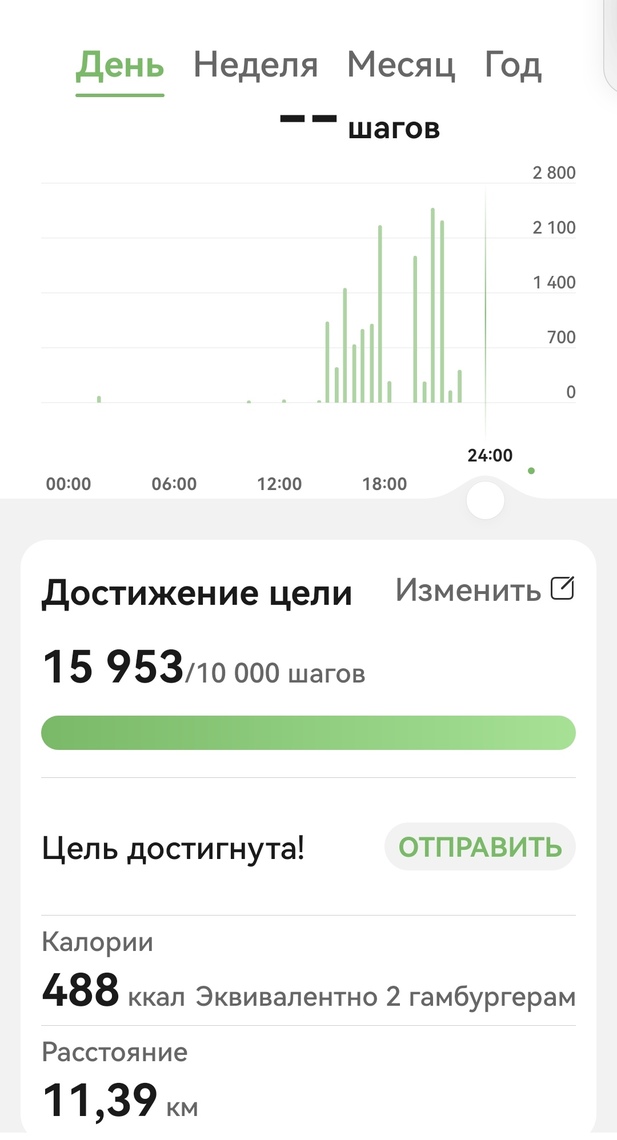Tap the ОТПРАВИТЬ button
617x1140 pixels.
pyautogui.click(x=480, y=847)
